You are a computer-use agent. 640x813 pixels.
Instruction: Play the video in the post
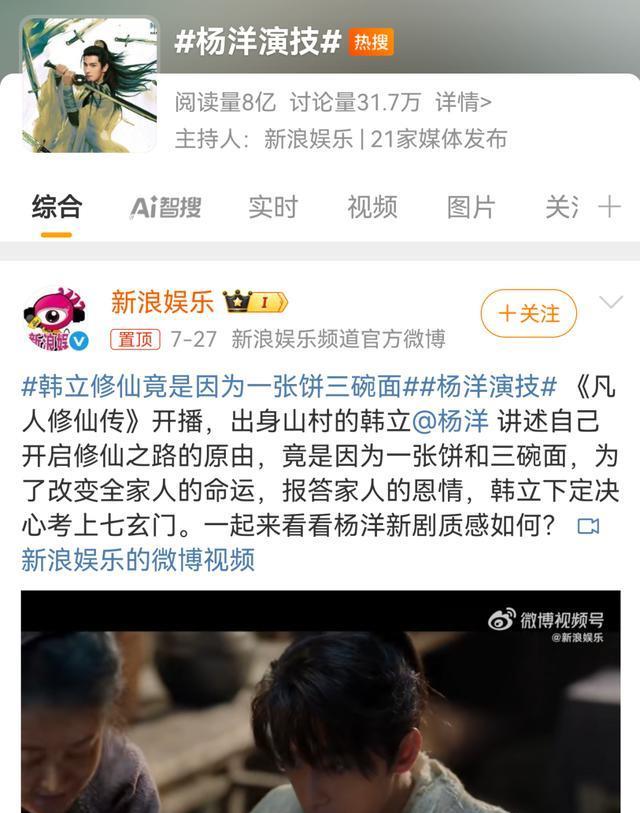click(320, 700)
